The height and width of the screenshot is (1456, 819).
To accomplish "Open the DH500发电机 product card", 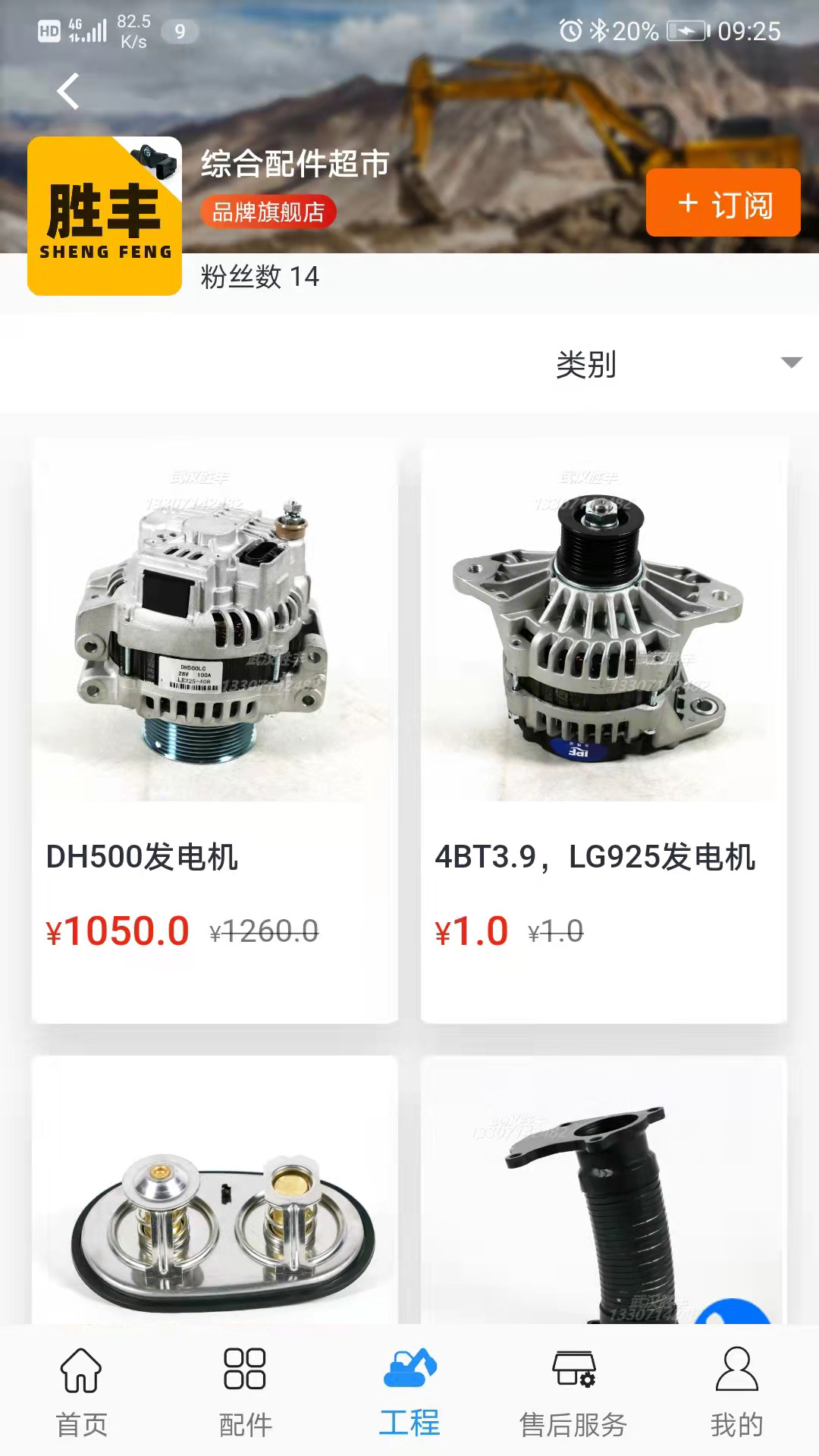I will click(x=215, y=731).
